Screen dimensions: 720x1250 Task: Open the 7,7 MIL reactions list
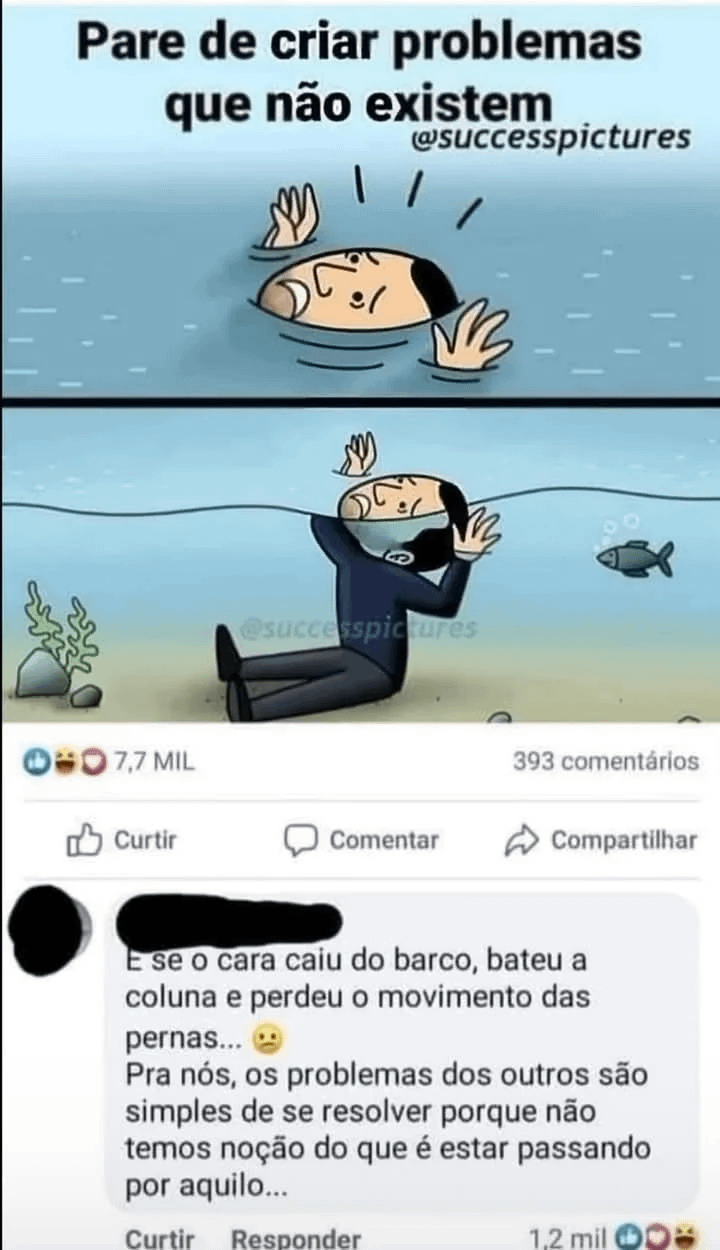coord(110,762)
